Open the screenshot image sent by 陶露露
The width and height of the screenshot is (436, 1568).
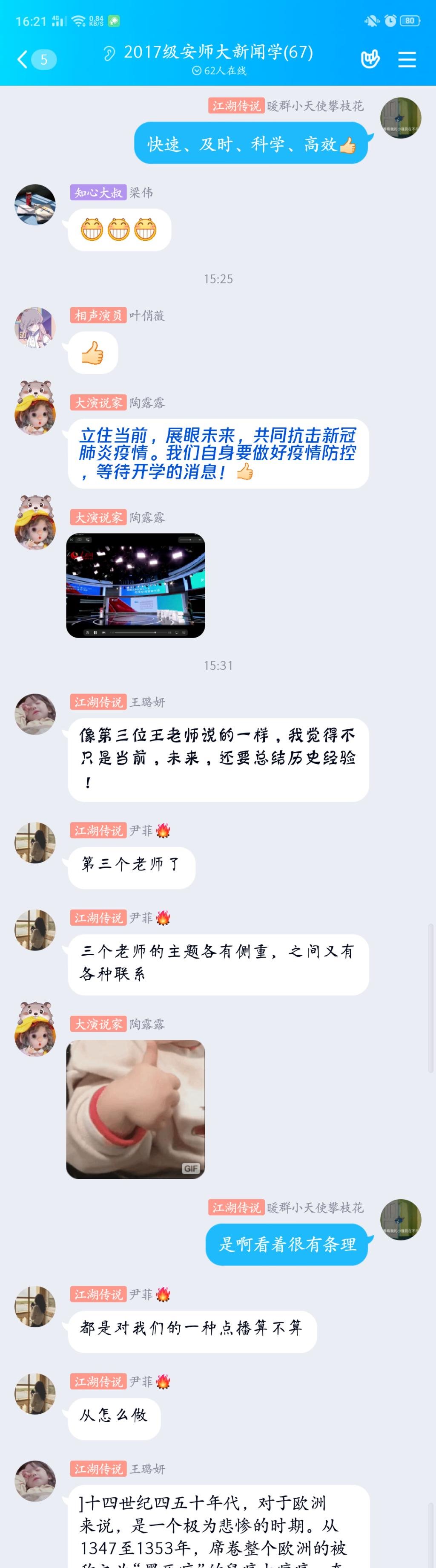coord(135,586)
